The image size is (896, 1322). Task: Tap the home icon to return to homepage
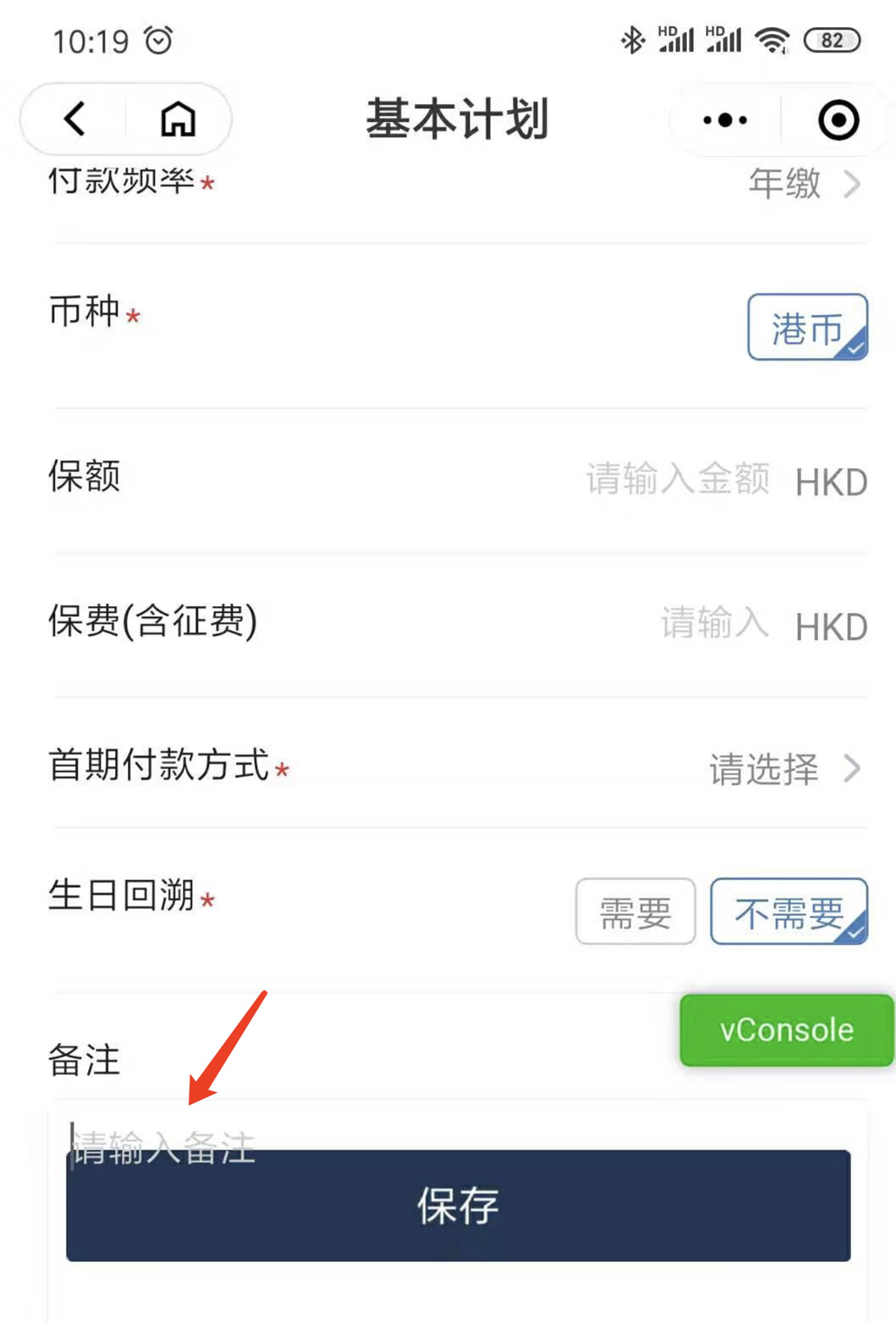pos(178,119)
